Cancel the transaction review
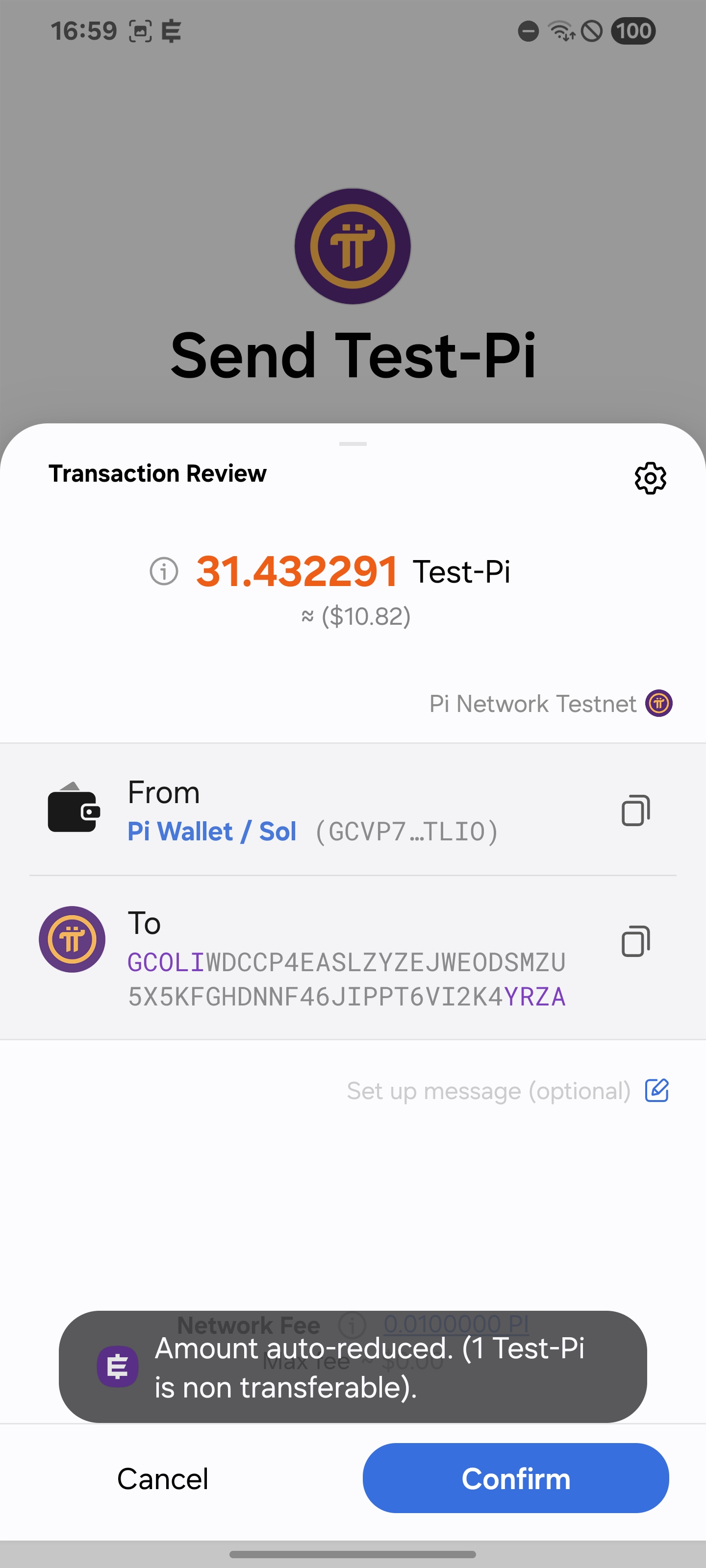This screenshot has width=706, height=1568. (163, 1478)
